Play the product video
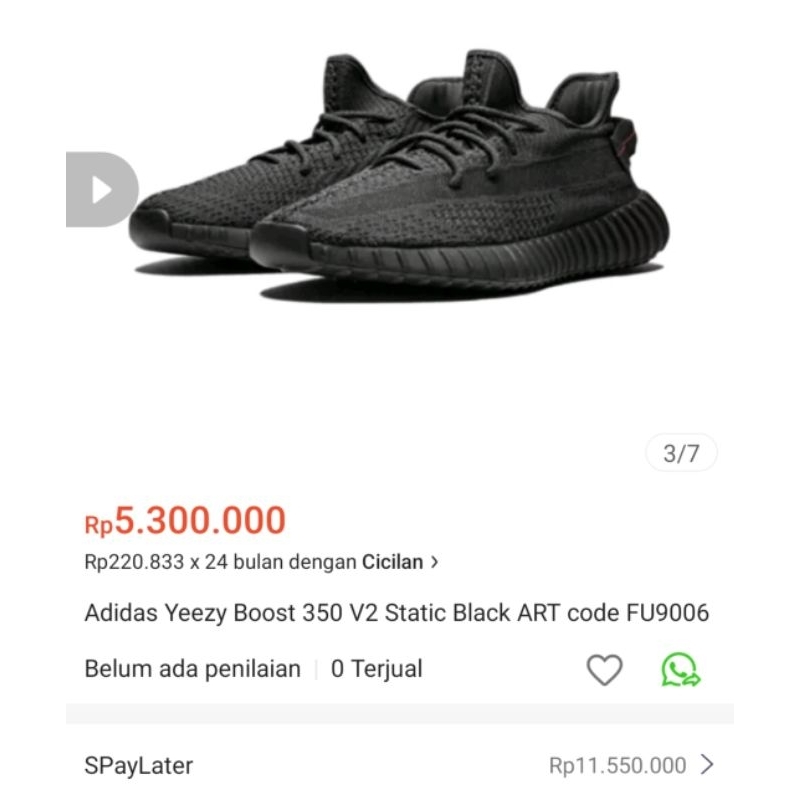This screenshot has width=800, height=800. 100,190
